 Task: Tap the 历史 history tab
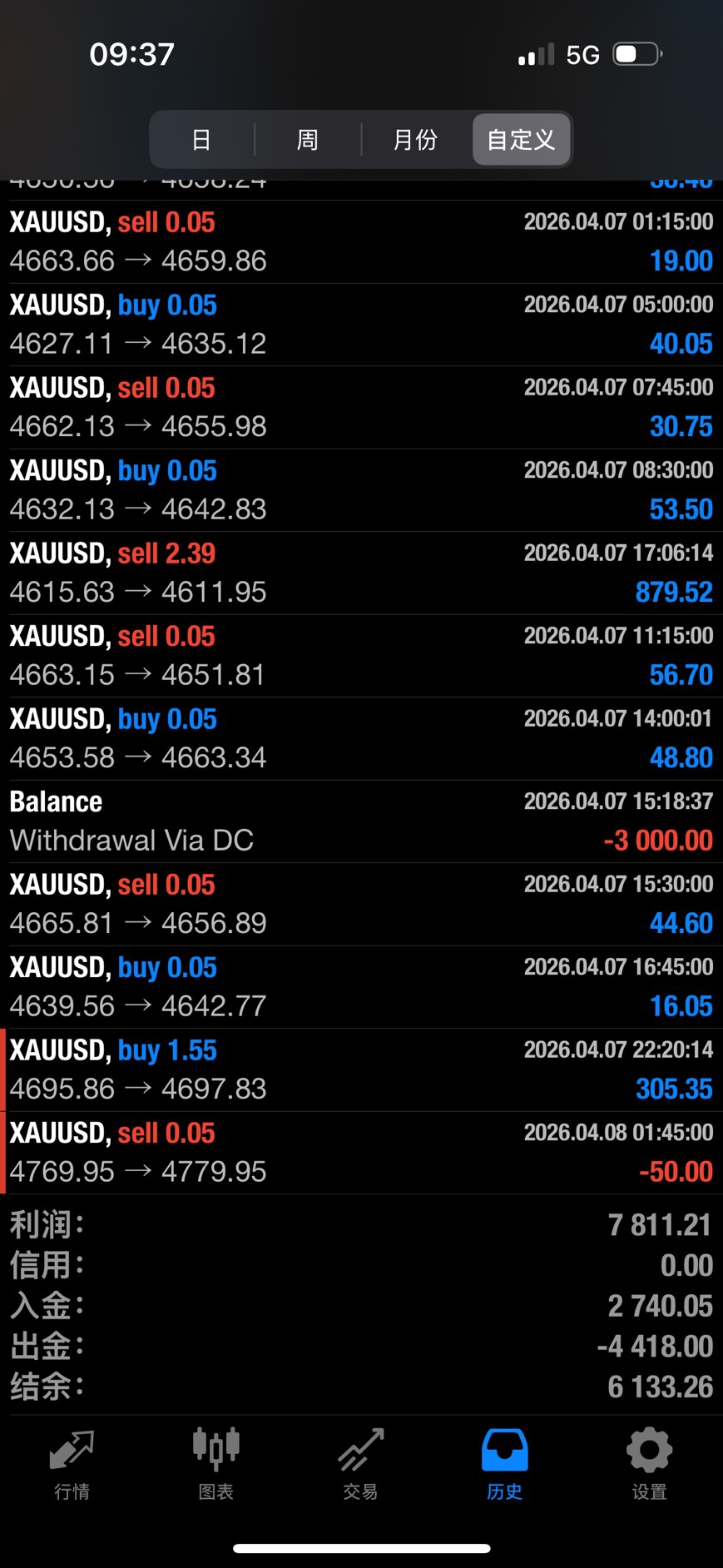tap(505, 1464)
